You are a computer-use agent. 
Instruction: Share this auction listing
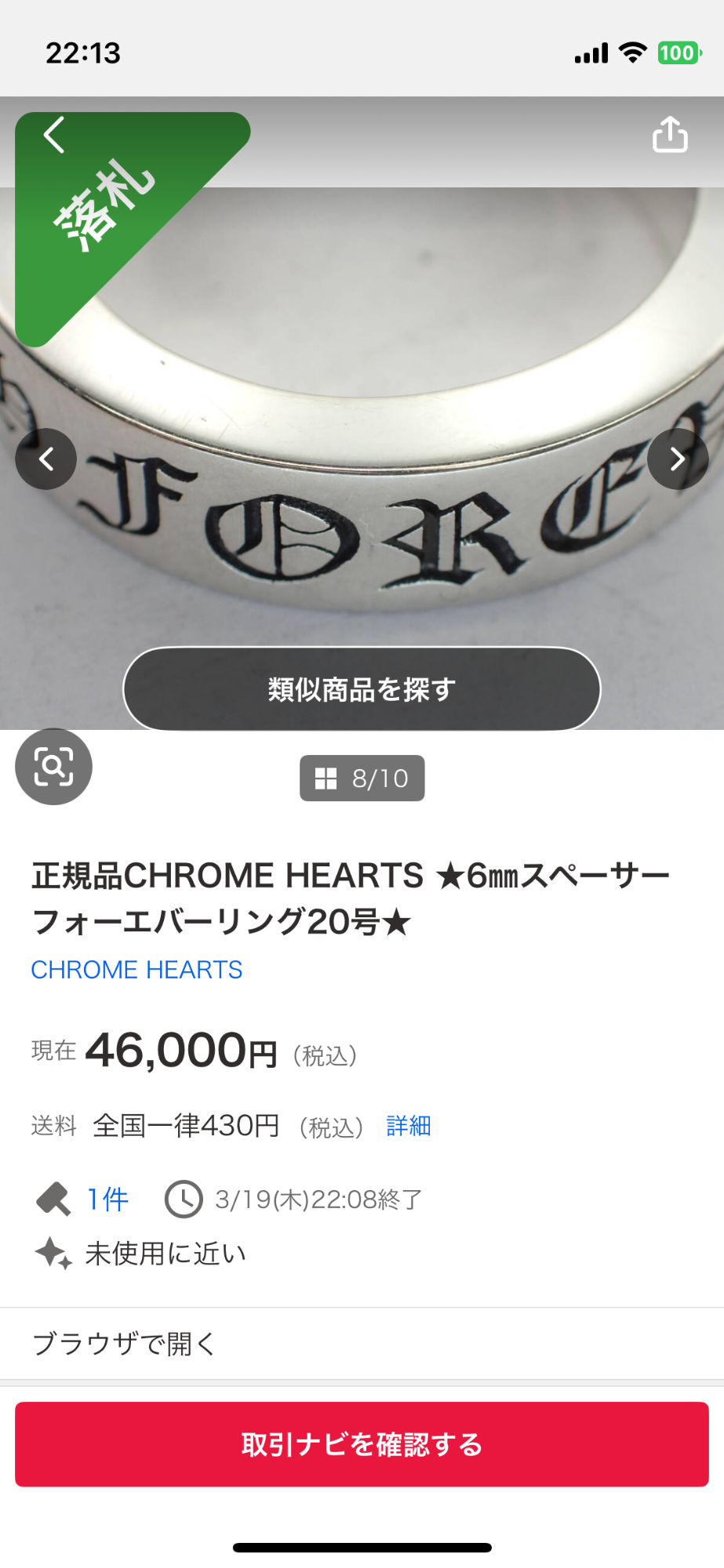click(x=670, y=135)
